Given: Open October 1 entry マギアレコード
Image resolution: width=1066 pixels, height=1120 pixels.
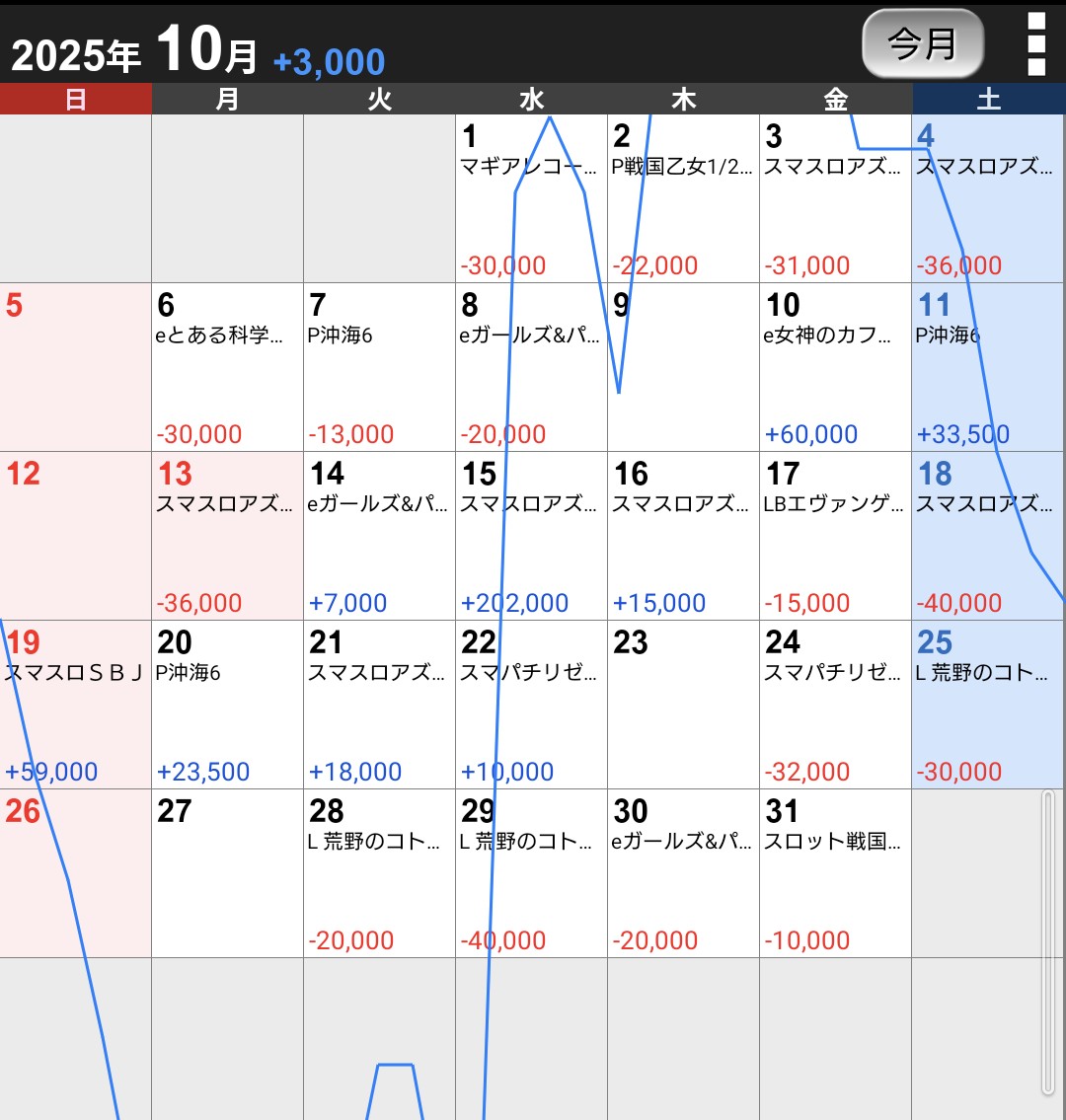Looking at the screenshot, I should 531,198.
